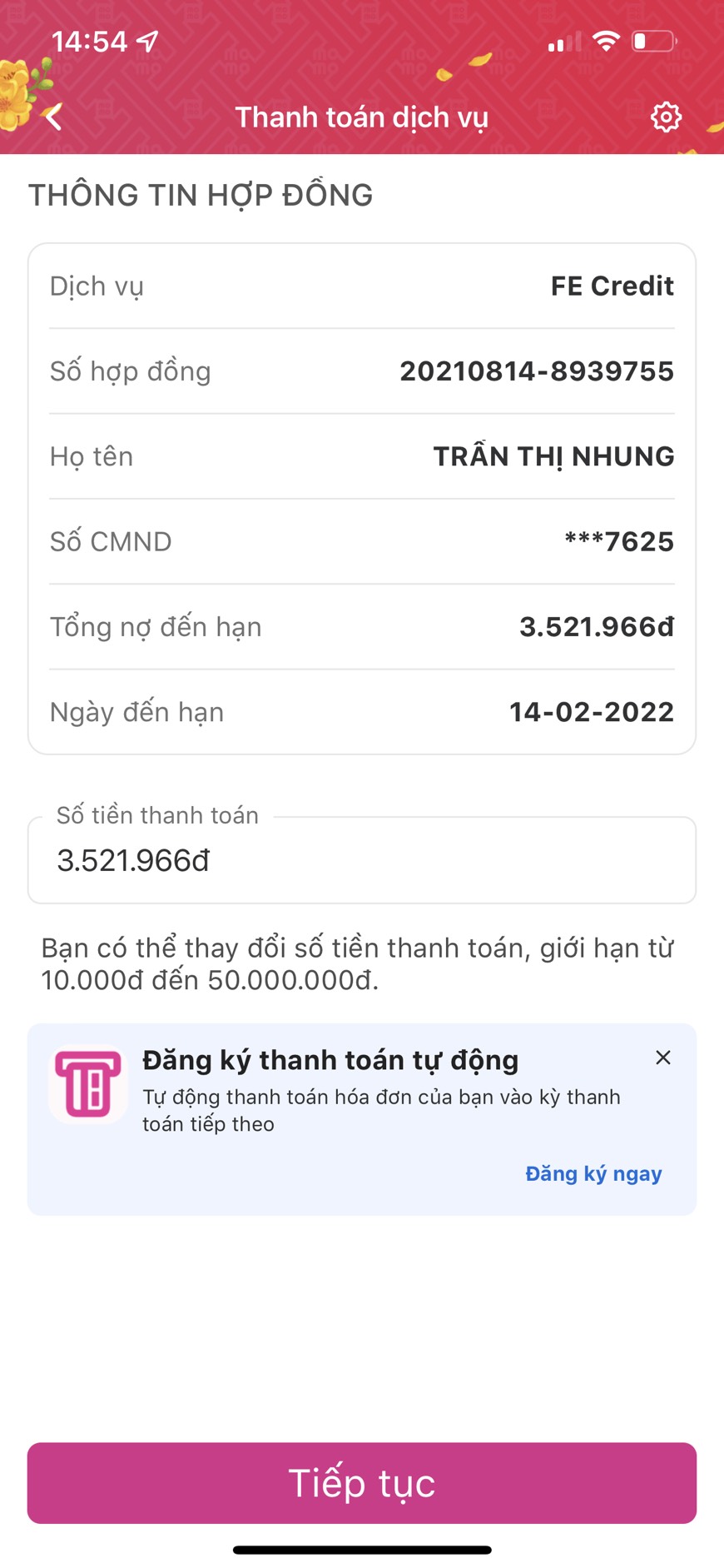Viewport: 724px width, 1568px height.
Task: Go back using the arrow icon
Action: pos(55,117)
